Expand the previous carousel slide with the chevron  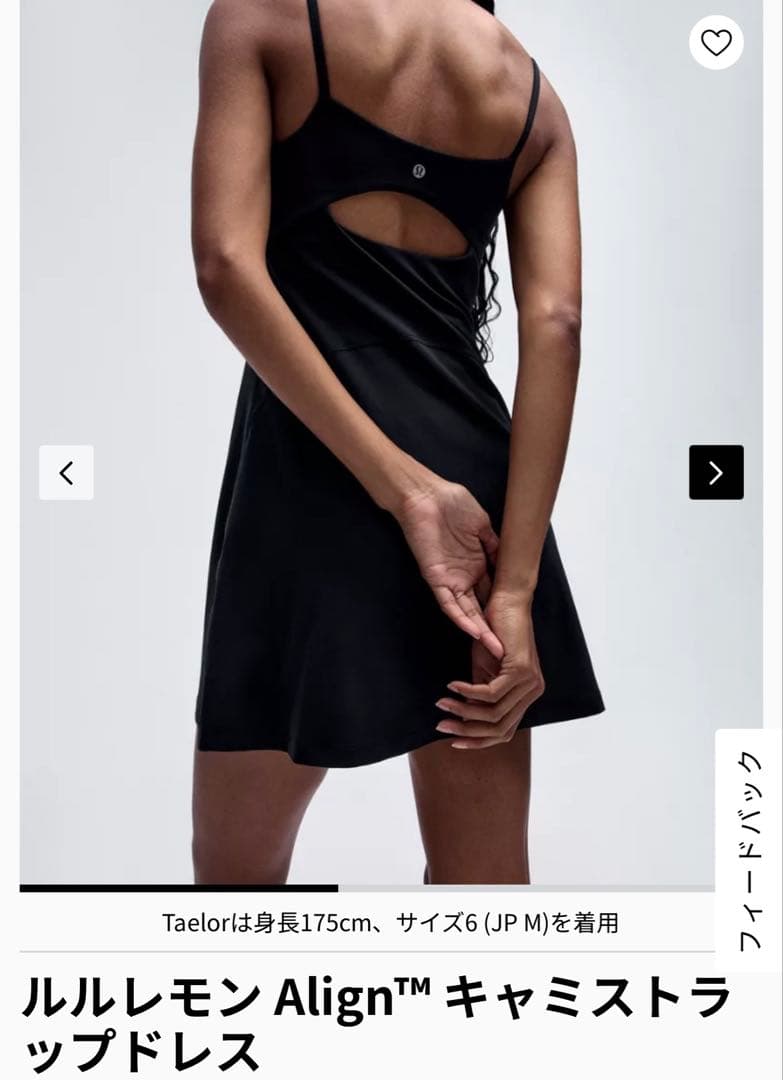point(66,472)
